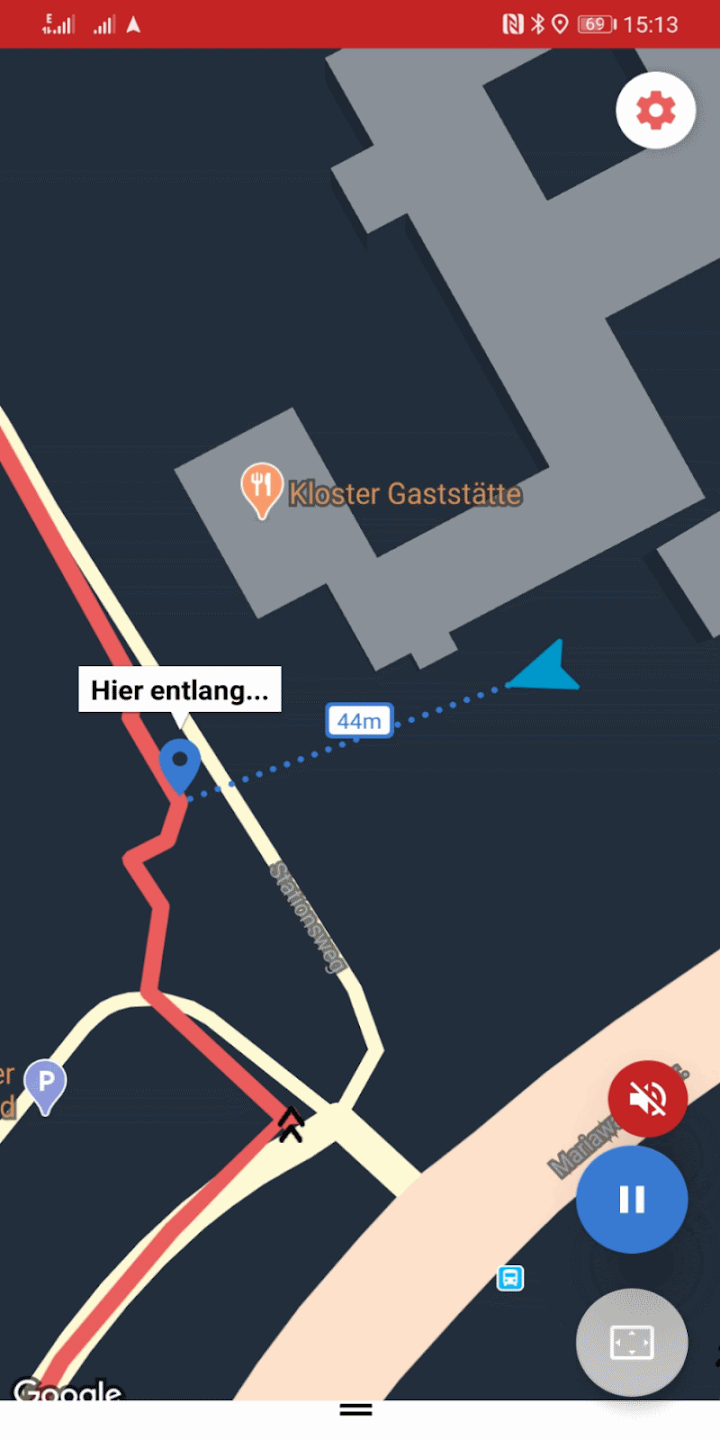The height and width of the screenshot is (1440, 720).
Task: Open settings via the red gear icon
Action: pos(656,110)
